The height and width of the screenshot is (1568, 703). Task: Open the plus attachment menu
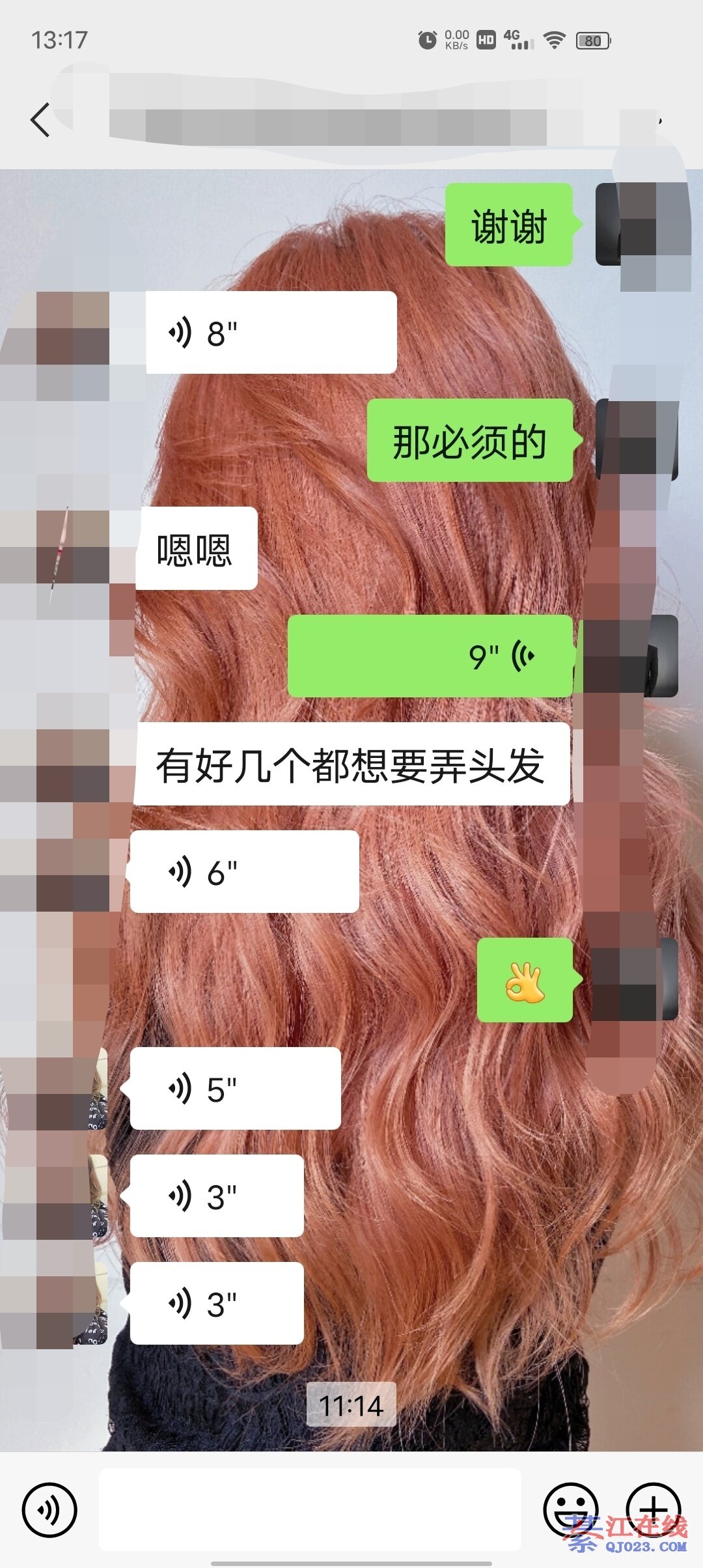coord(653,1509)
